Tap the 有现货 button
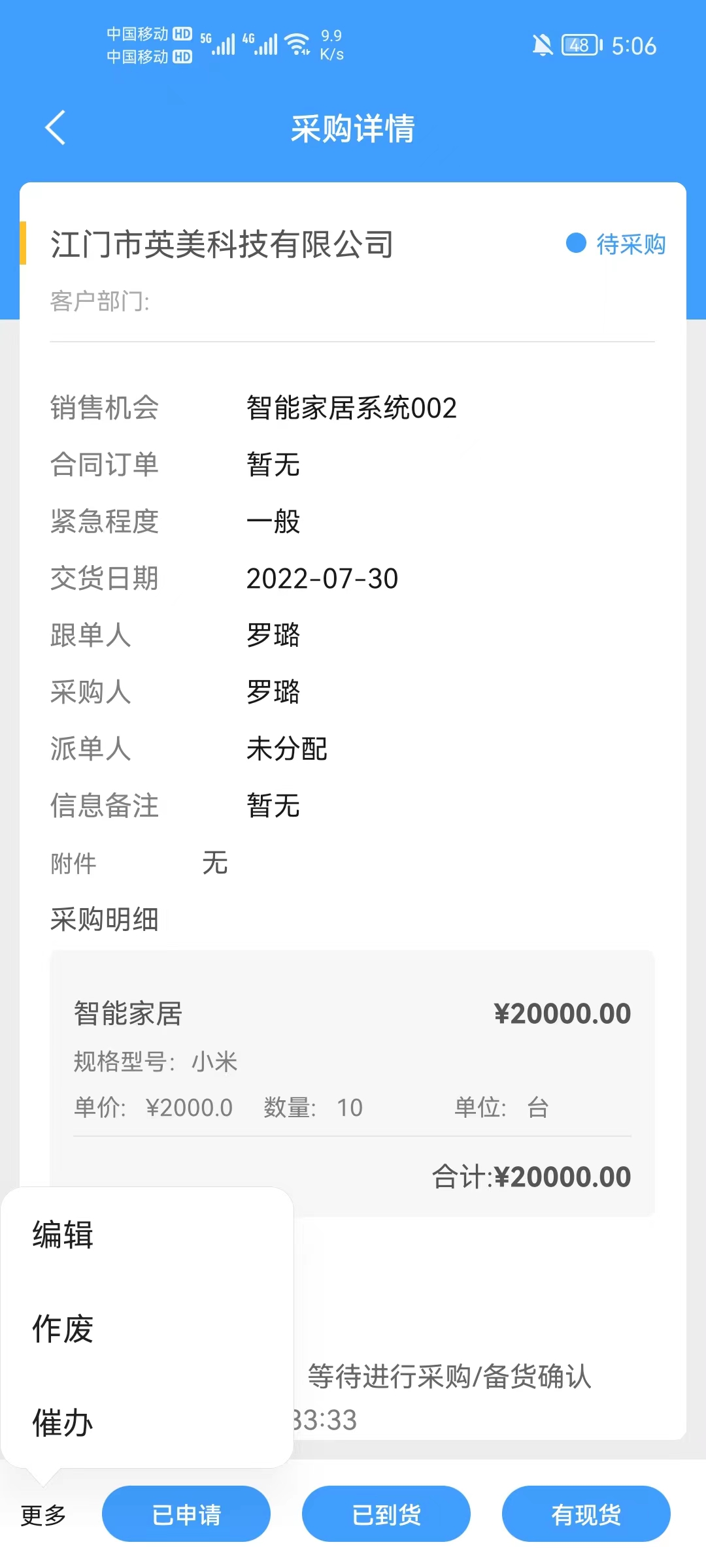This screenshot has height=1568, width=706. pos(586,1514)
